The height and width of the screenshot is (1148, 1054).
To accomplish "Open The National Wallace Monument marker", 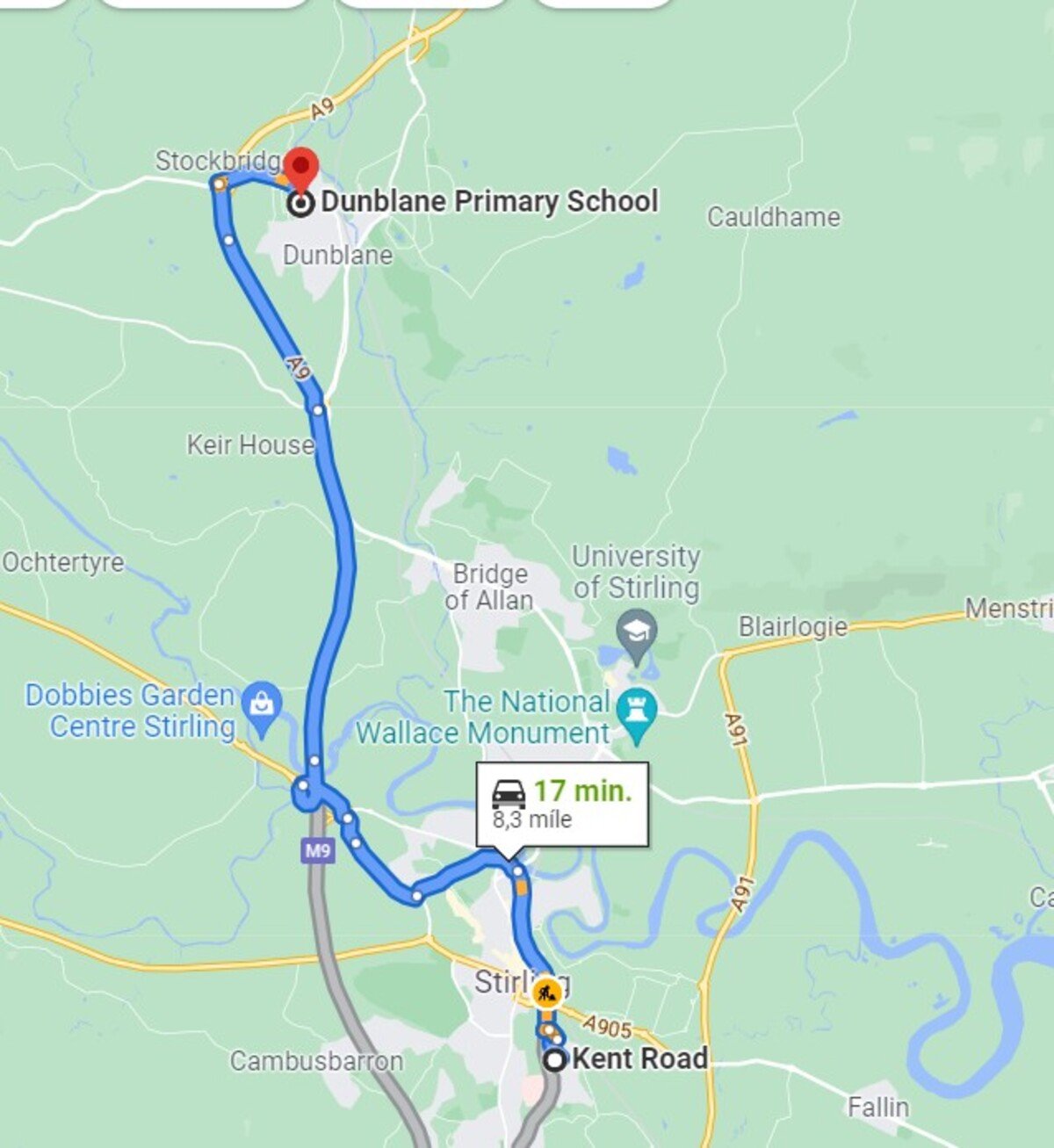I will [637, 711].
